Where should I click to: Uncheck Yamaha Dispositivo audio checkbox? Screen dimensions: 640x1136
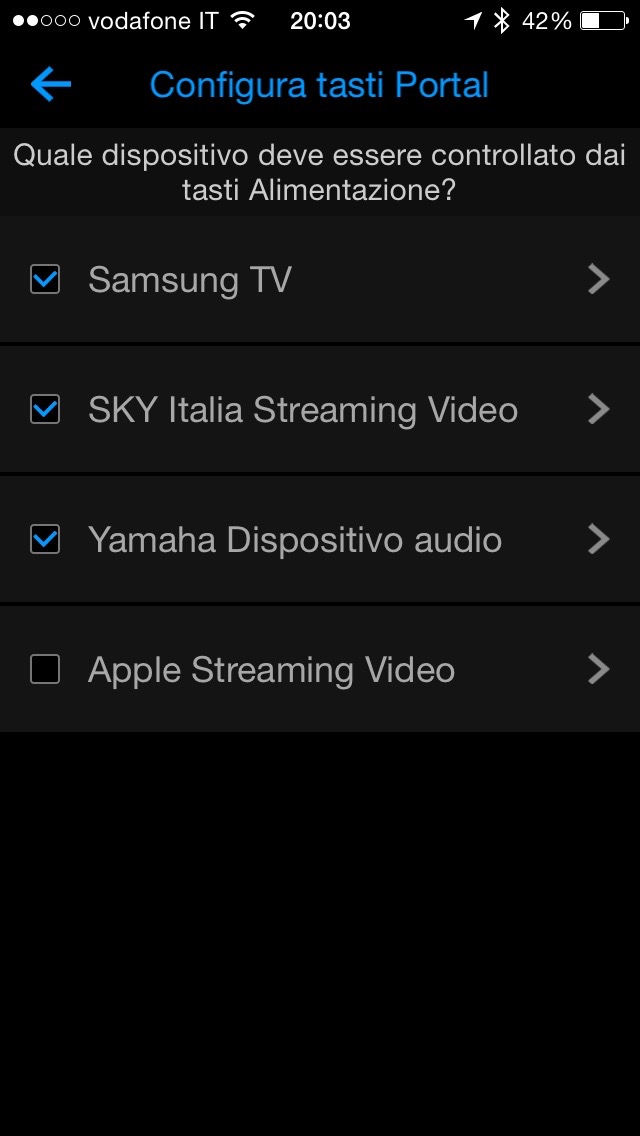(45, 539)
